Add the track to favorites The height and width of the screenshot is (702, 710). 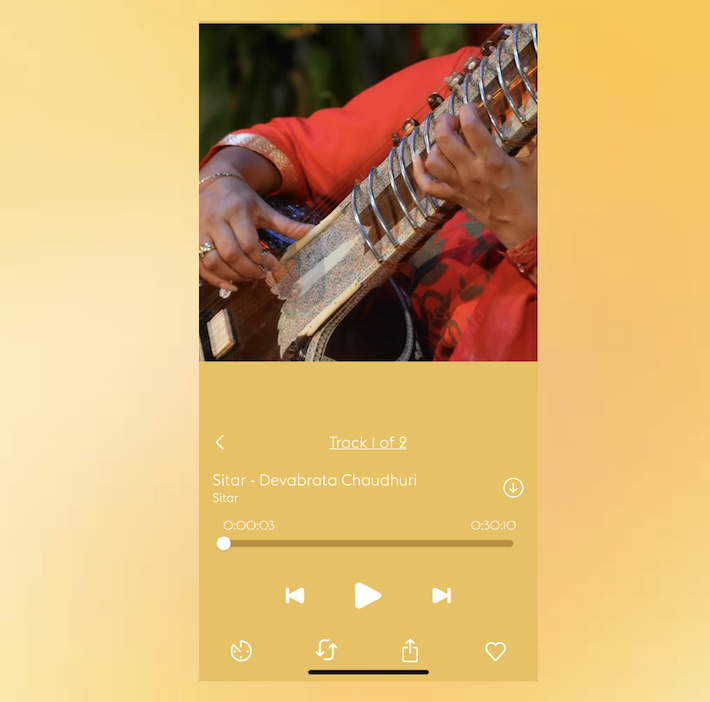495,651
